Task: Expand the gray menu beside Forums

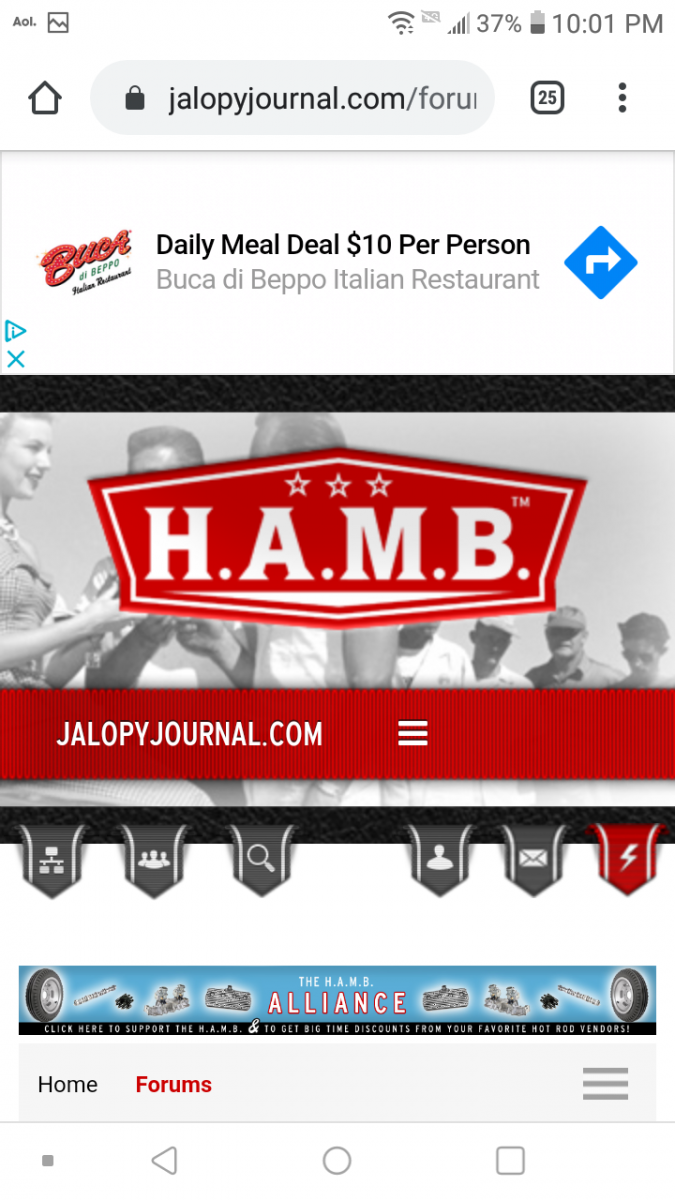Action: pos(605,1084)
